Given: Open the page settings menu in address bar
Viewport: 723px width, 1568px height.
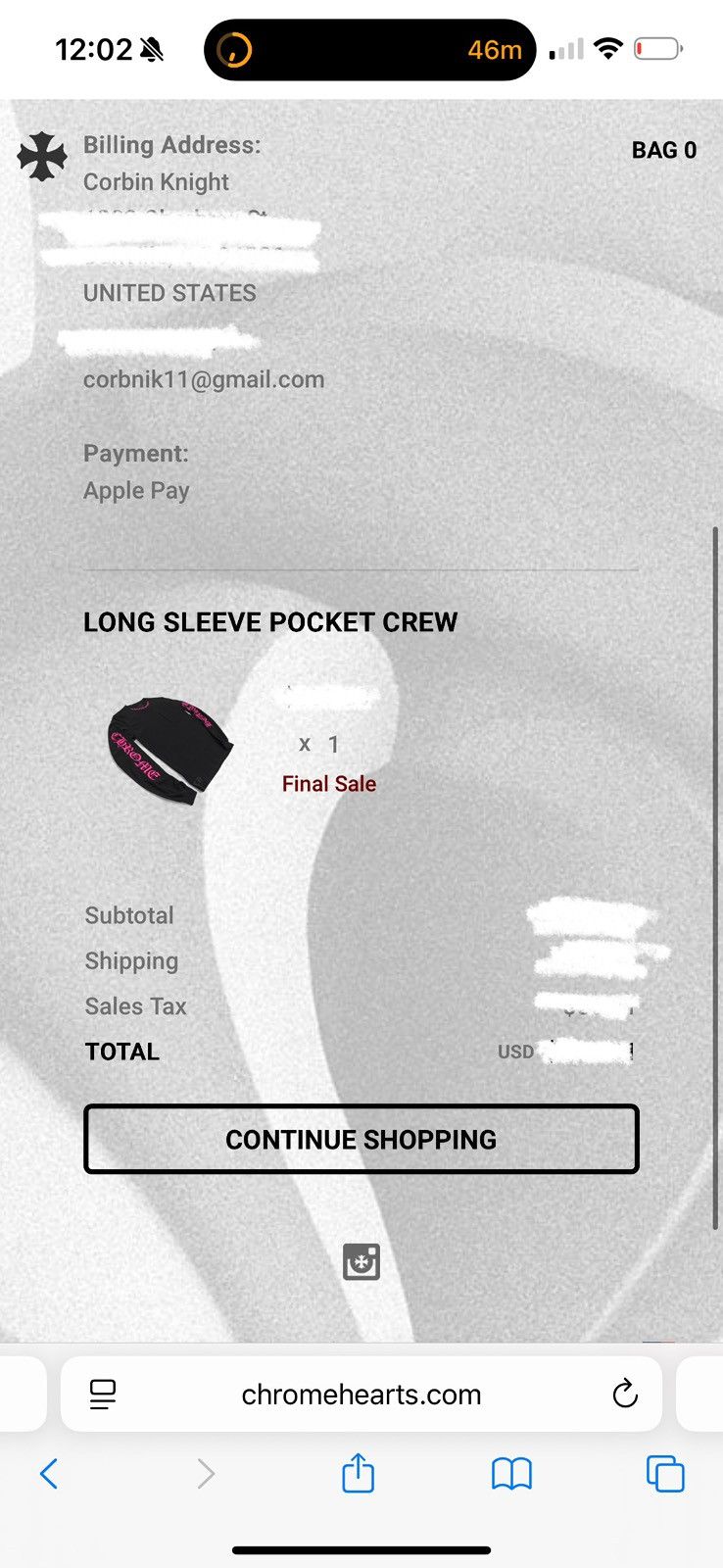Looking at the screenshot, I should [x=103, y=1394].
